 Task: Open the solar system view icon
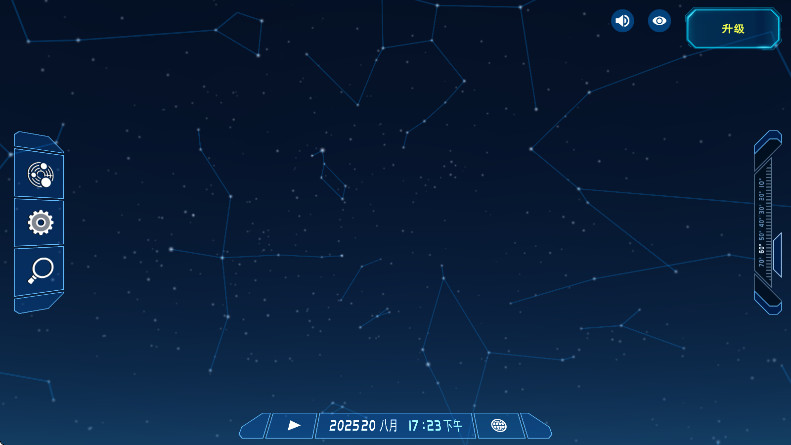tap(40, 176)
